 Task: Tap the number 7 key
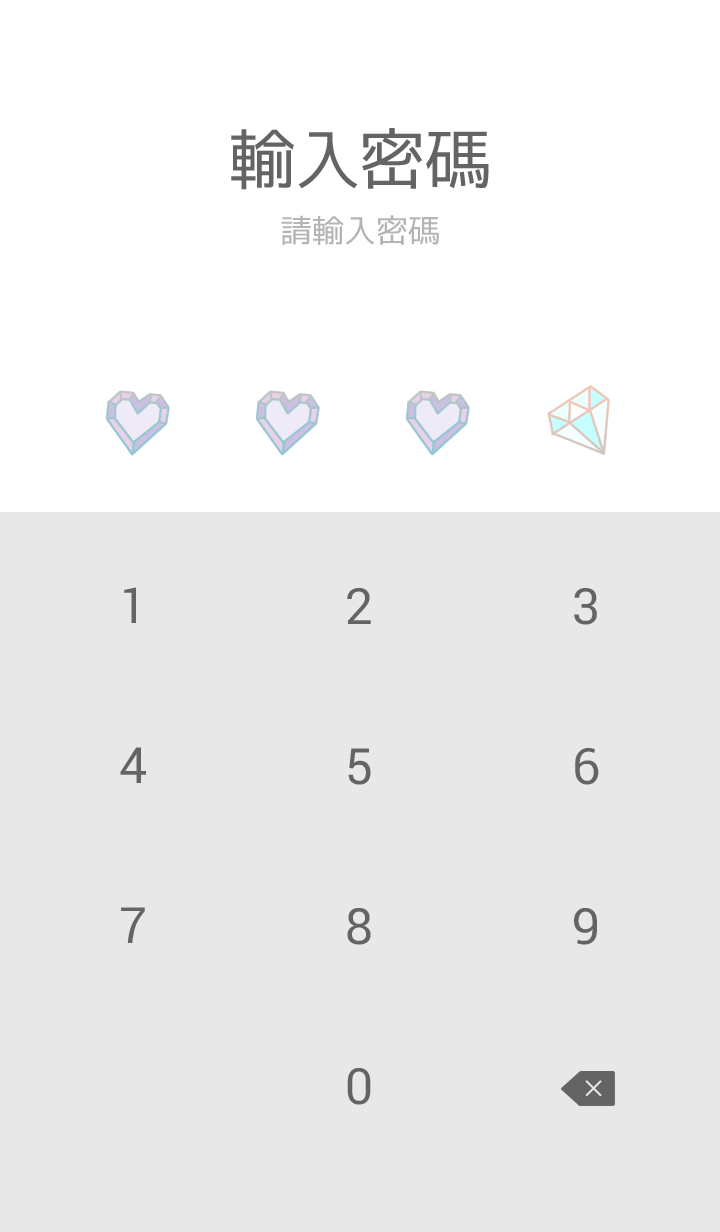132,927
